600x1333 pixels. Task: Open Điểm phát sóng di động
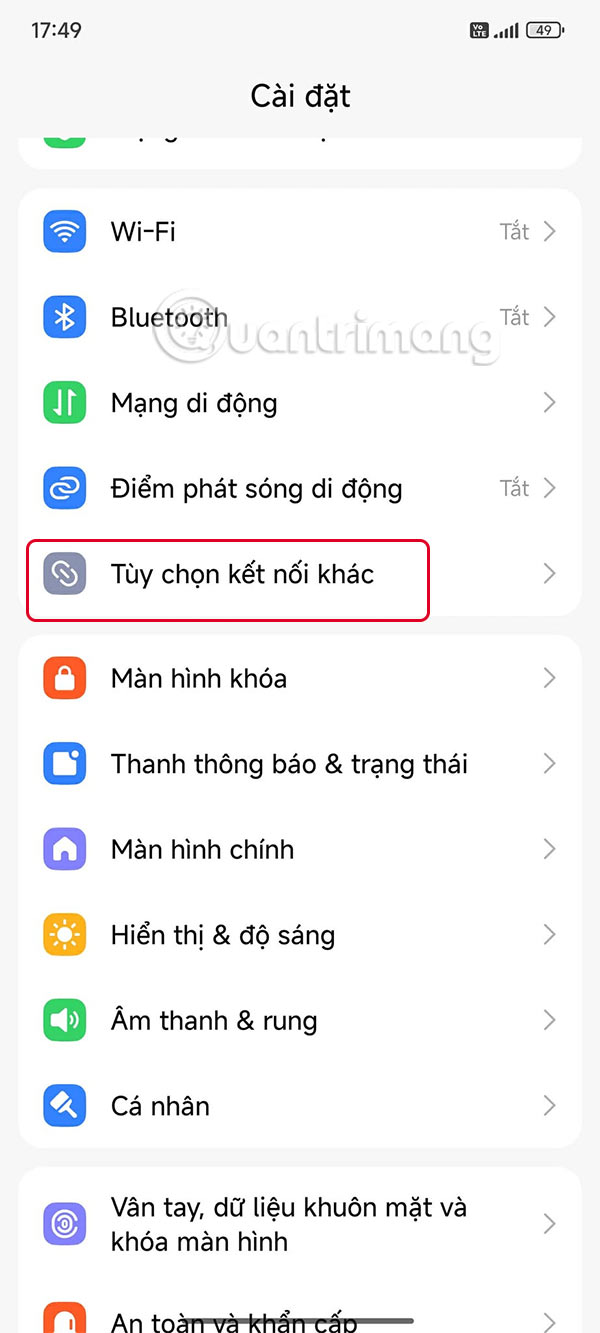coord(300,489)
